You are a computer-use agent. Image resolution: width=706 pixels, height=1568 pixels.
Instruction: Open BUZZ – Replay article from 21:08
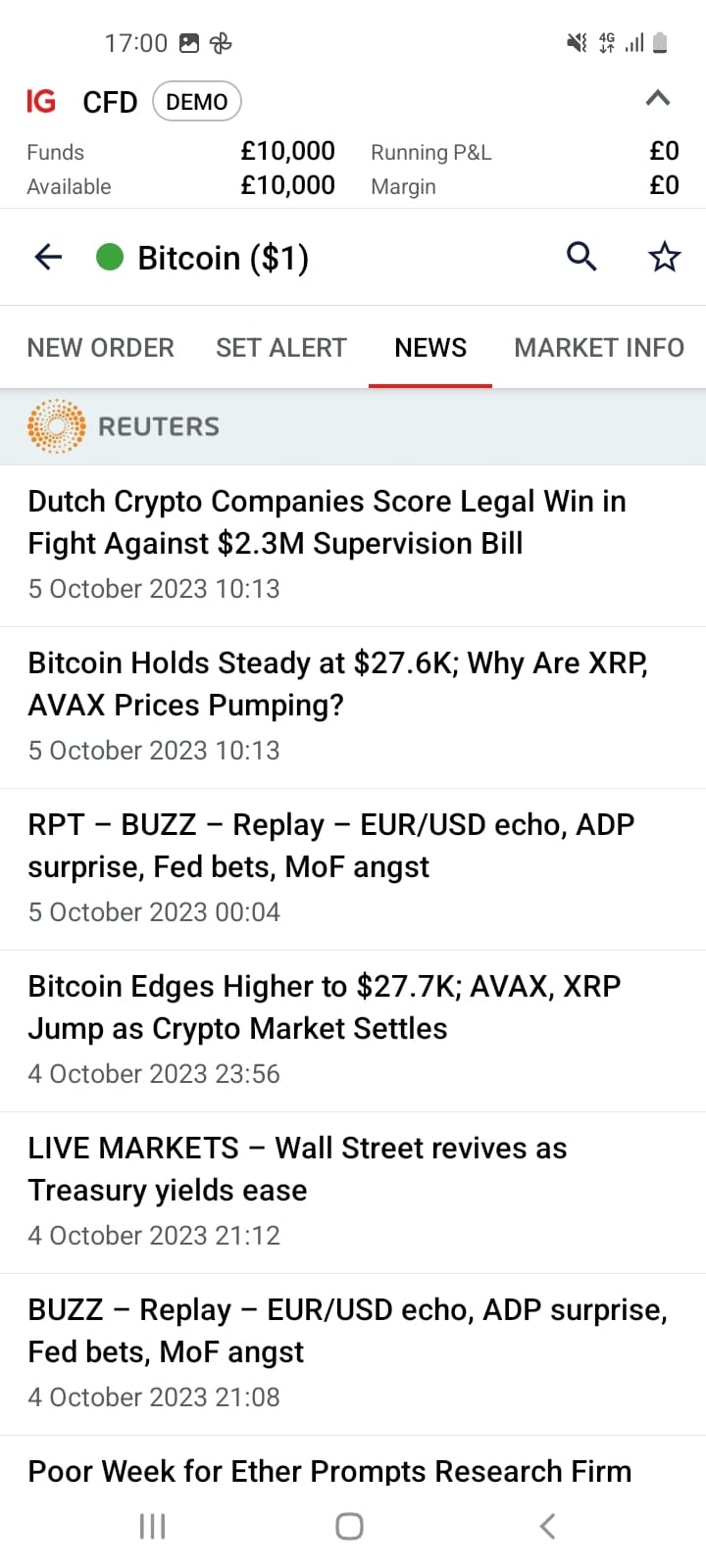(353, 1354)
